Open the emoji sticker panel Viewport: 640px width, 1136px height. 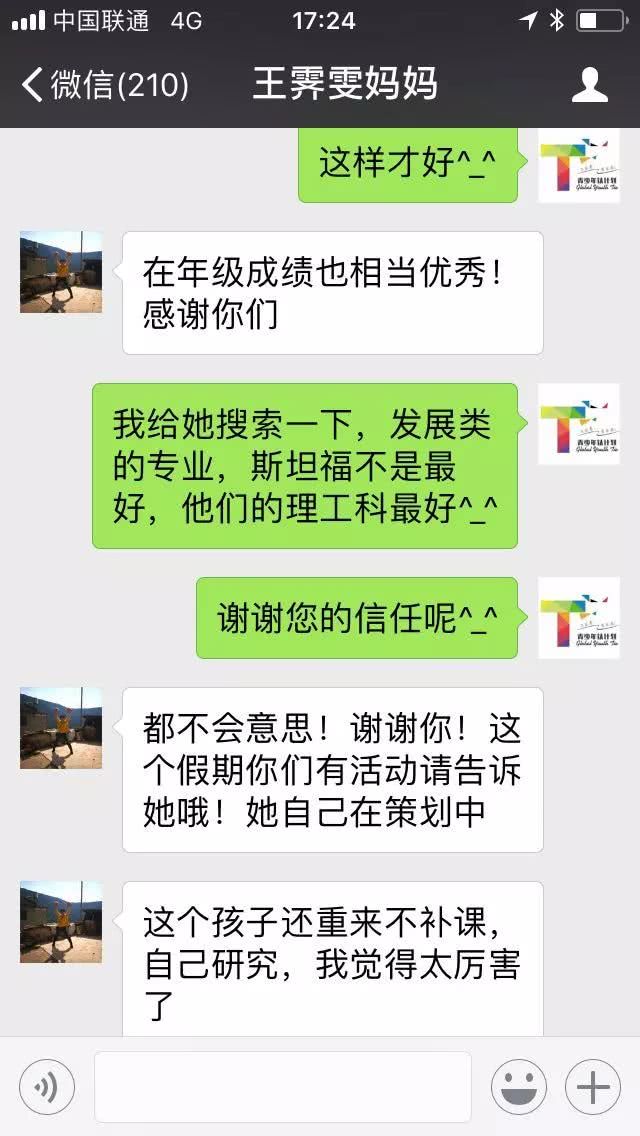(518, 1087)
